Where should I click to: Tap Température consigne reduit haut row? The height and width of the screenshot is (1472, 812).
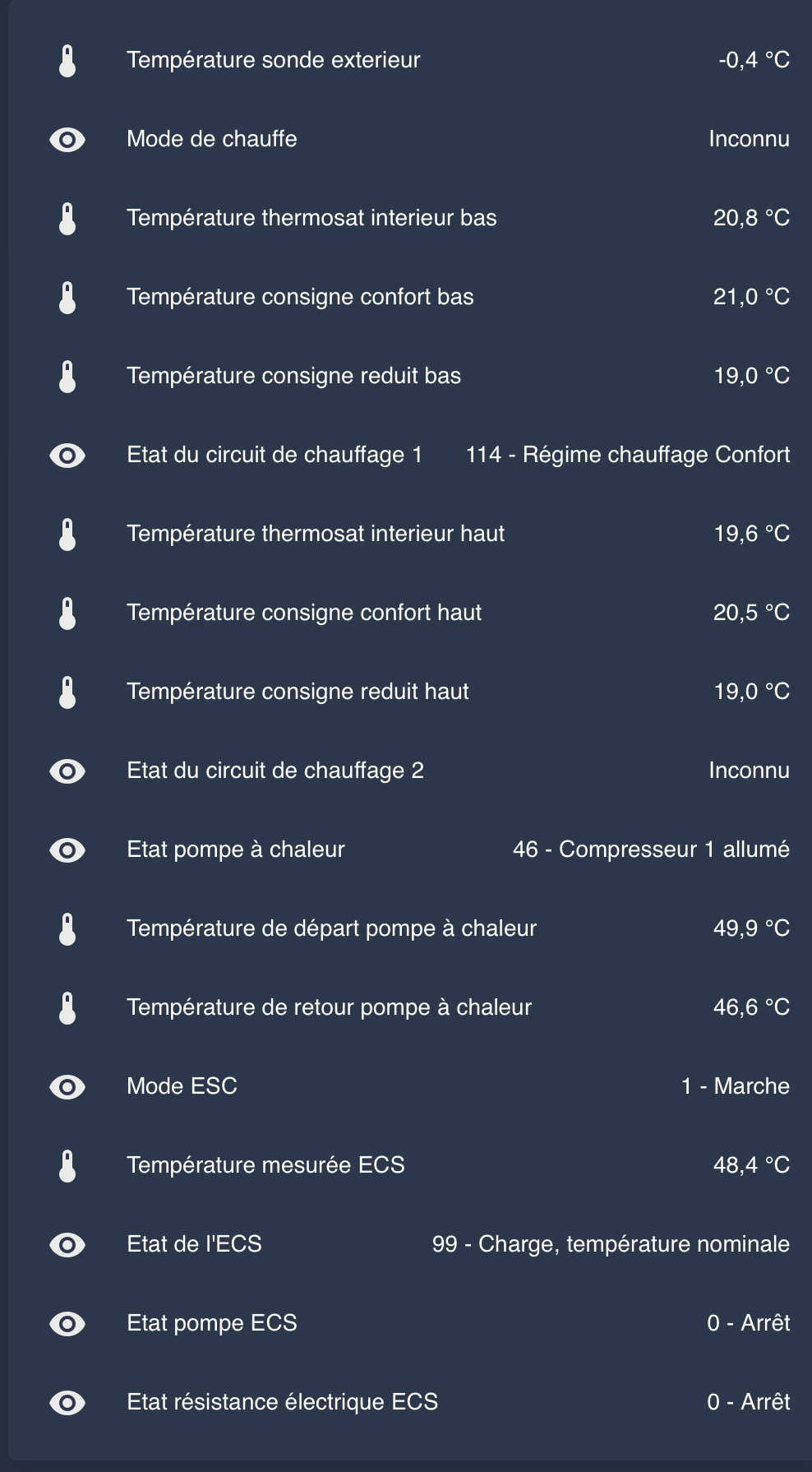pos(419,692)
